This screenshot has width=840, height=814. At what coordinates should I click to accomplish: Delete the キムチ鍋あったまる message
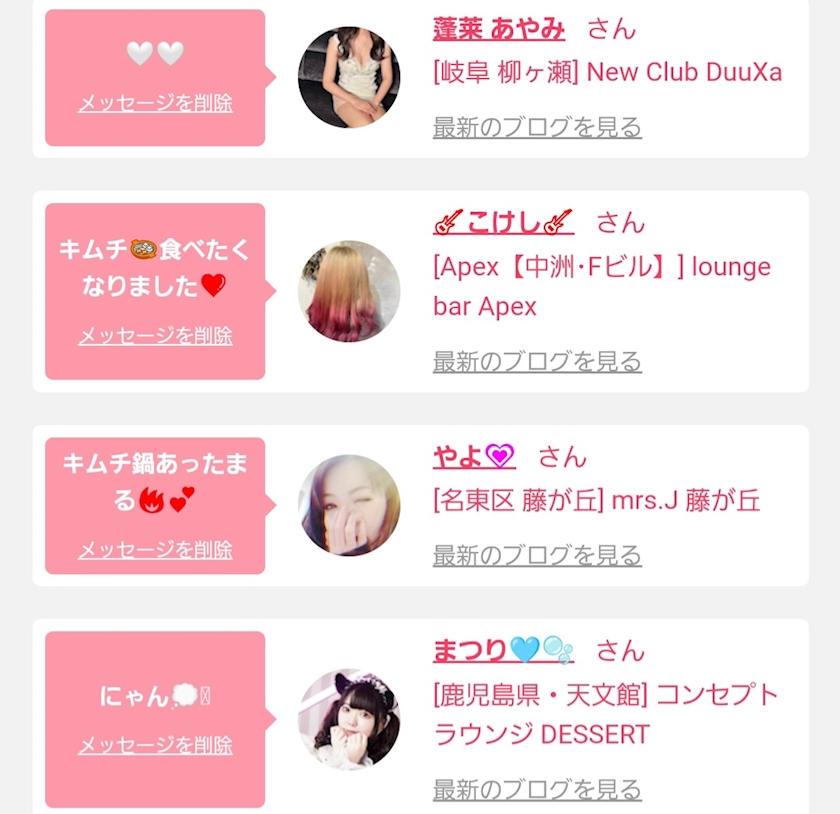155,550
